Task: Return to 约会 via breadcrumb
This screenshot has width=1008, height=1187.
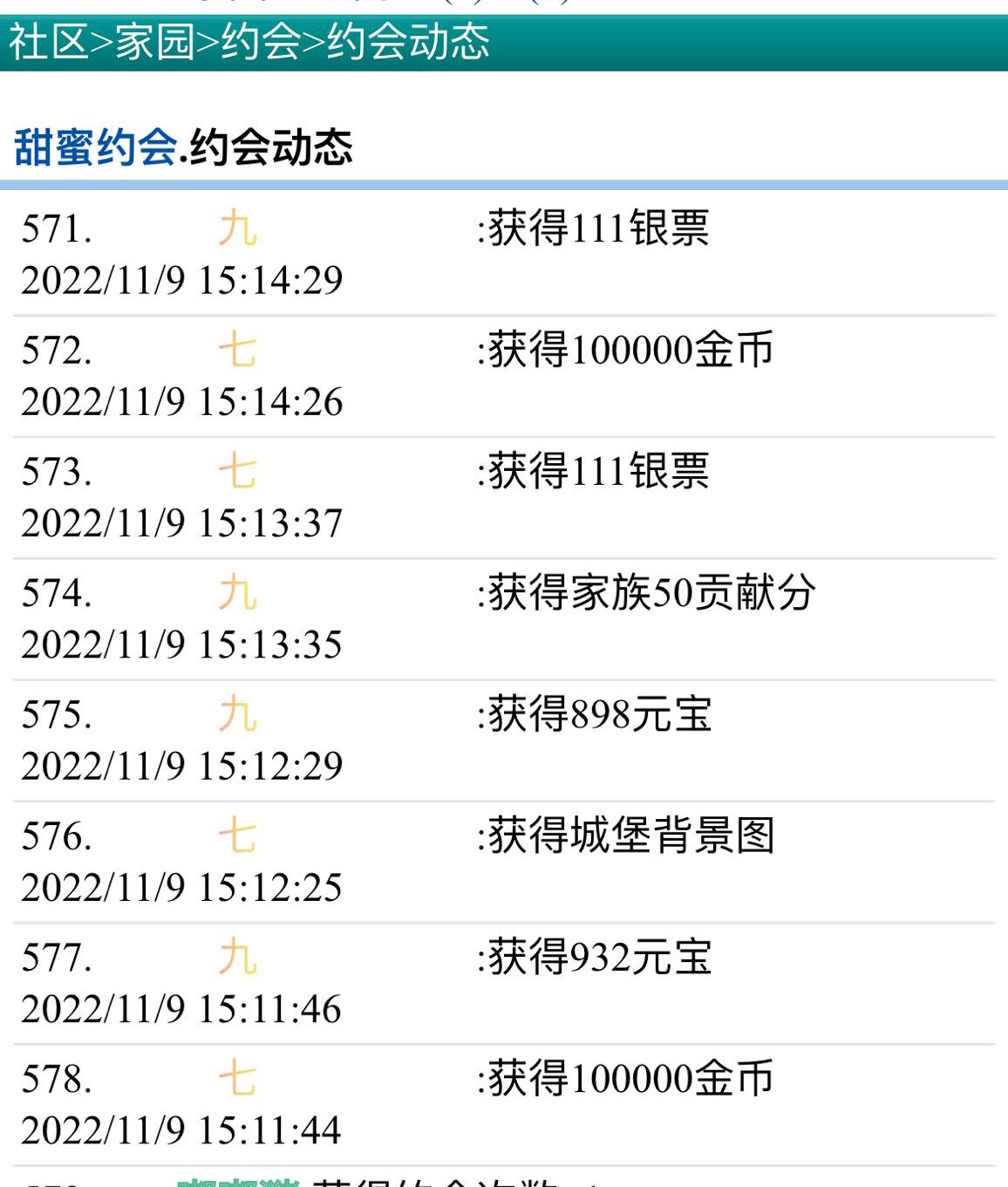Action: pyautogui.click(x=260, y=42)
